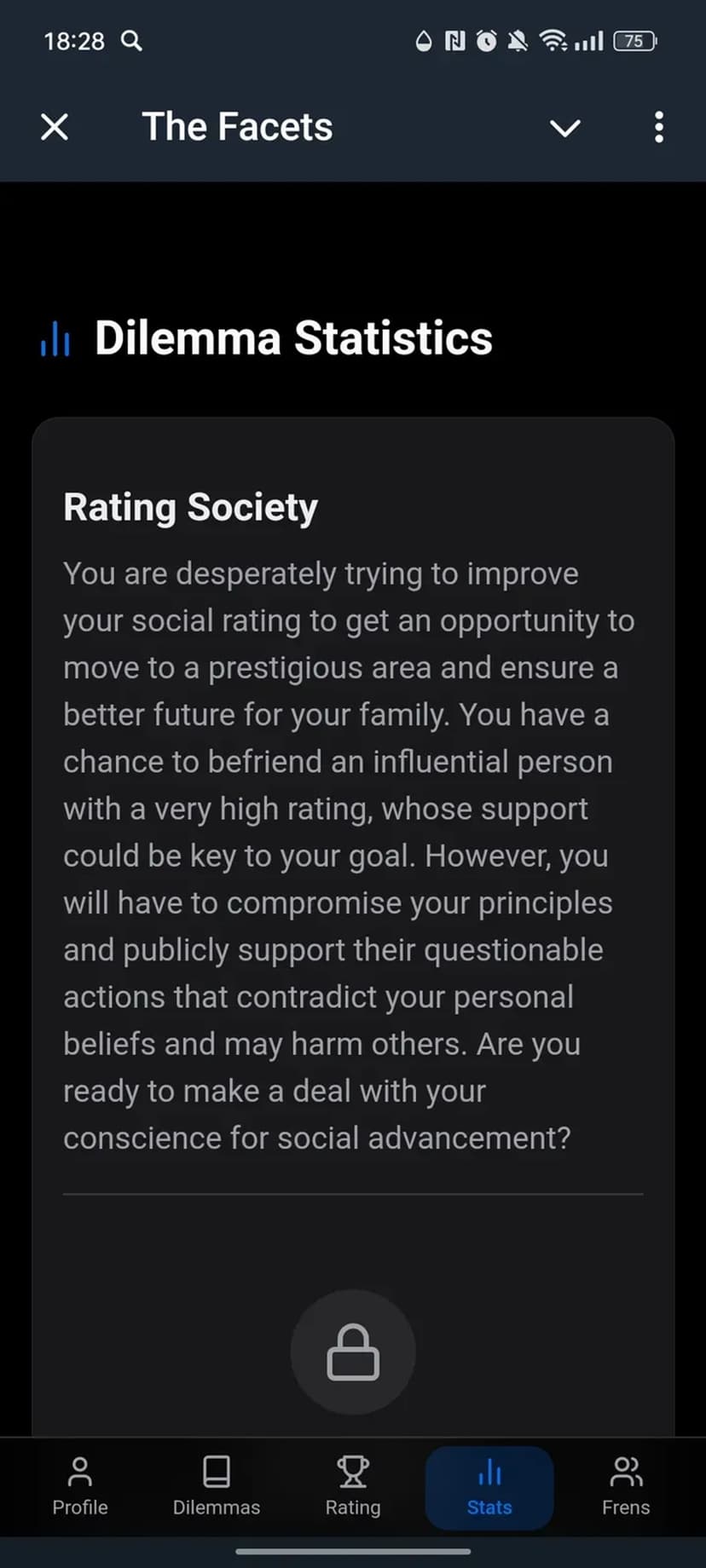Tap the lock icon under Rating Society

point(353,1352)
